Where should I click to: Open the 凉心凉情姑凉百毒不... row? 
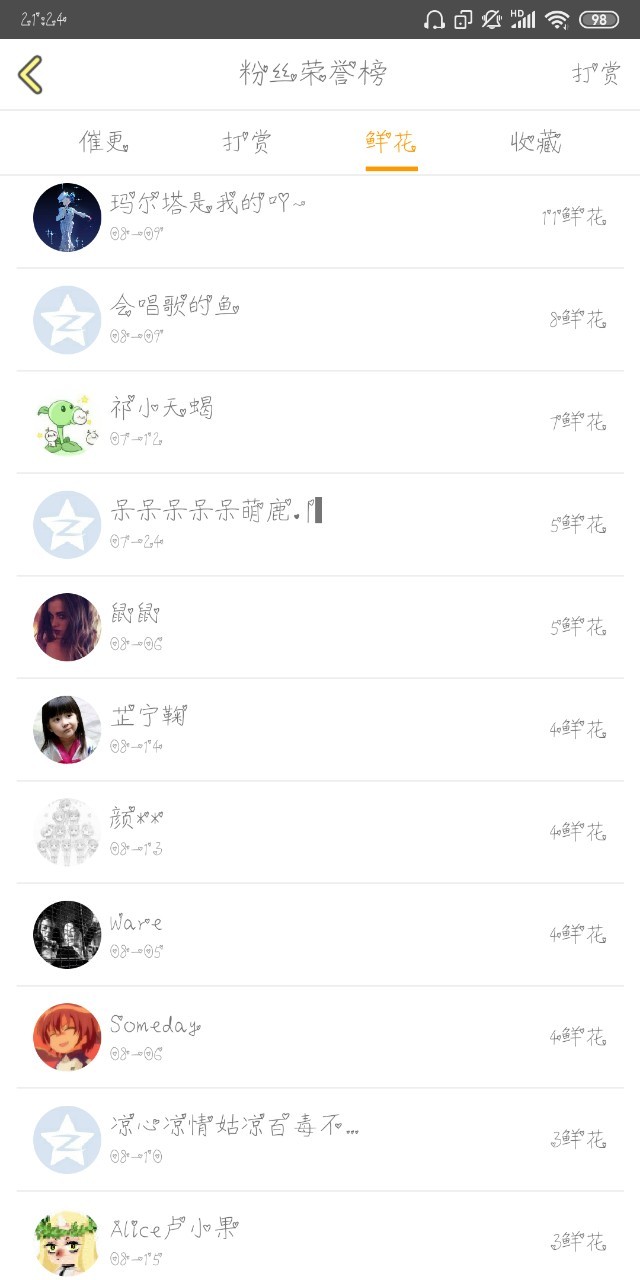click(x=320, y=1139)
